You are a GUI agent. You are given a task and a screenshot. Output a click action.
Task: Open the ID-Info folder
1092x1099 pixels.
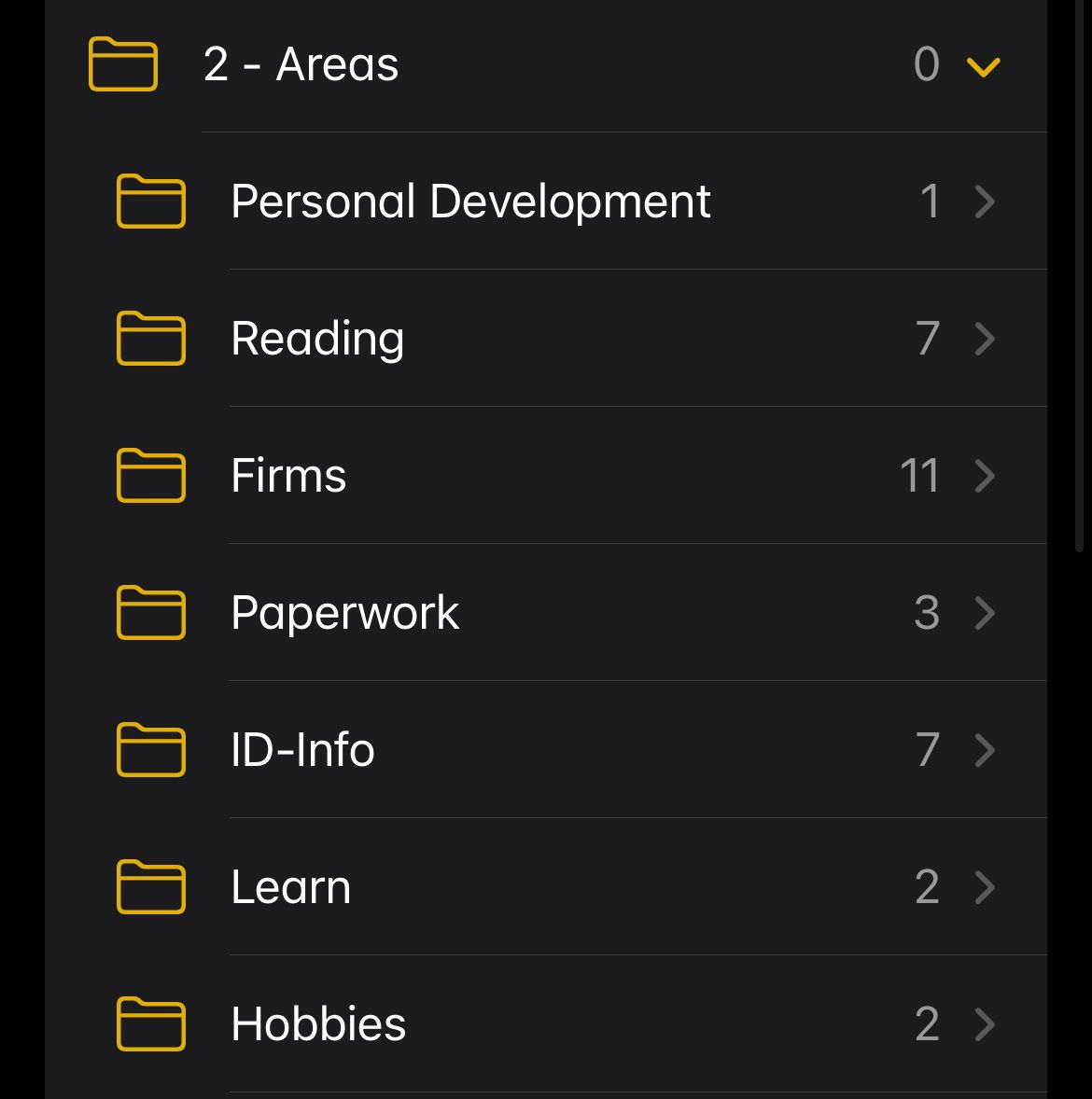tap(302, 750)
